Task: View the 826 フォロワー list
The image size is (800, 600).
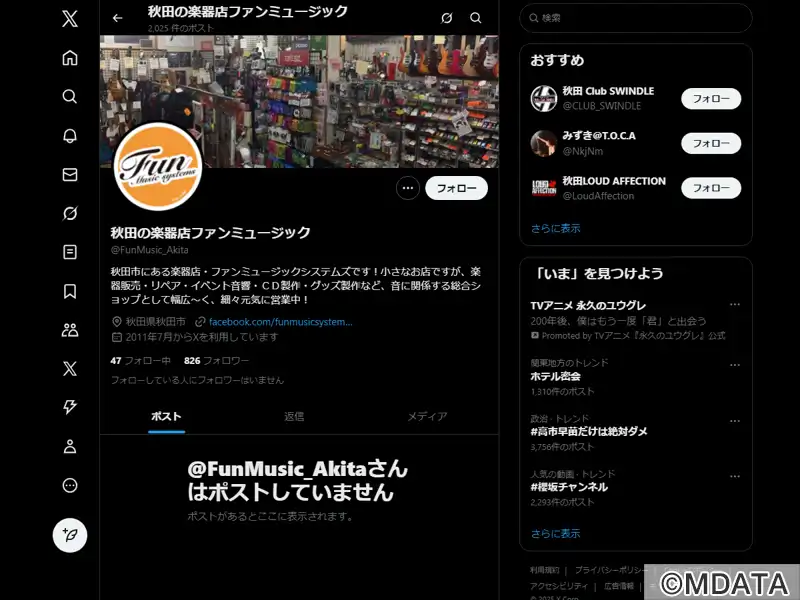Action: (216, 360)
